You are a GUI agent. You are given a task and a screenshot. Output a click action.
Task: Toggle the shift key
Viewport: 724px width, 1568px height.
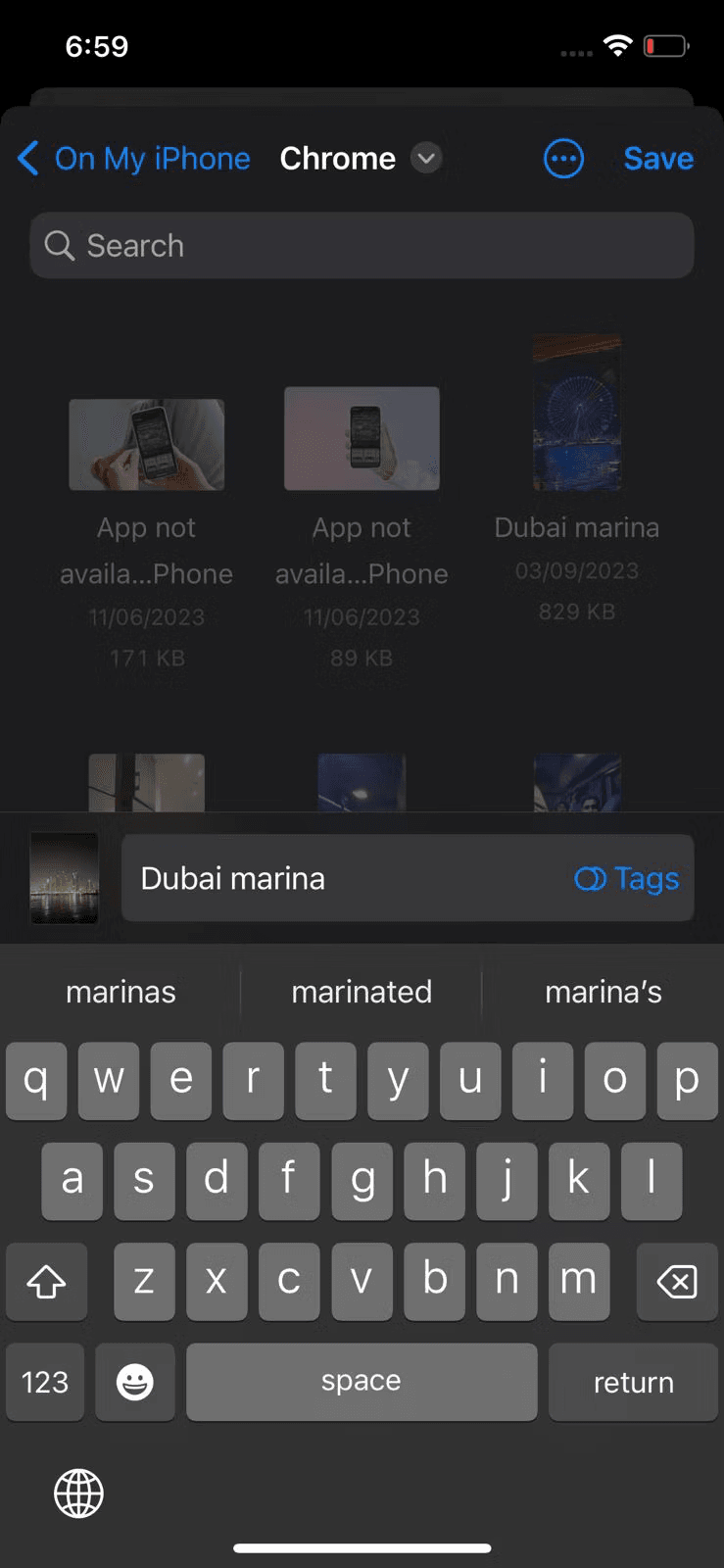[46, 1281]
